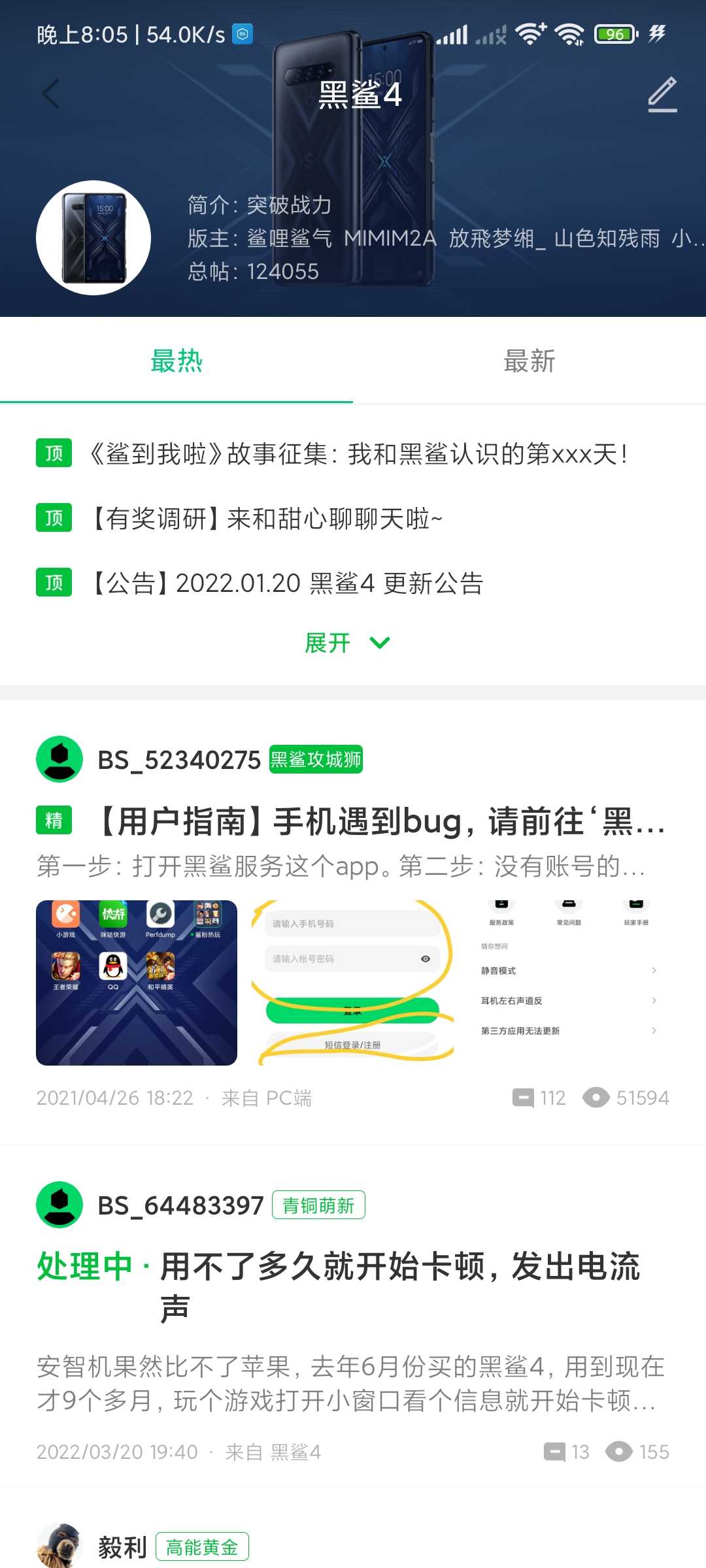Open pinned post 《鲨到我啦》故事征集
This screenshot has height=1568, width=706.
tap(358, 453)
